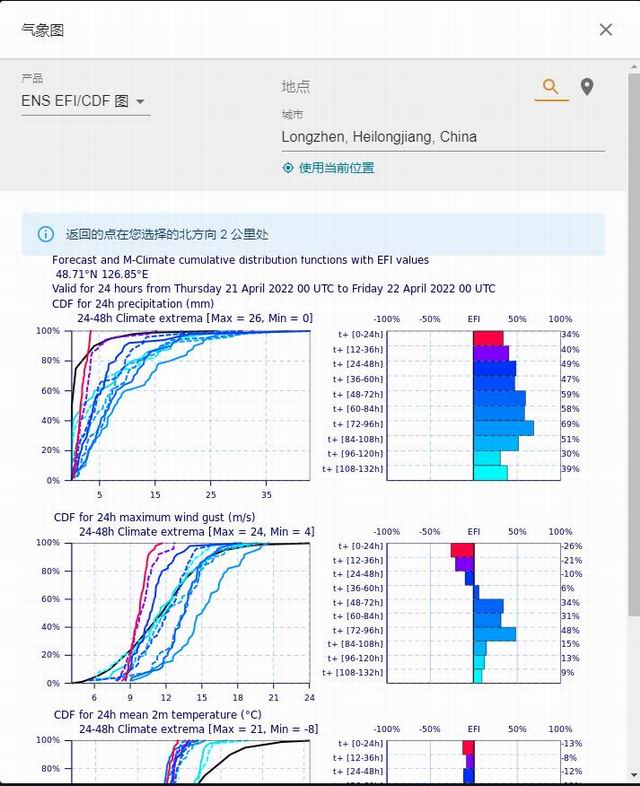Open the ENS EFI/CDF 图 product dropdown
The height and width of the screenshot is (786, 640).
[85, 101]
